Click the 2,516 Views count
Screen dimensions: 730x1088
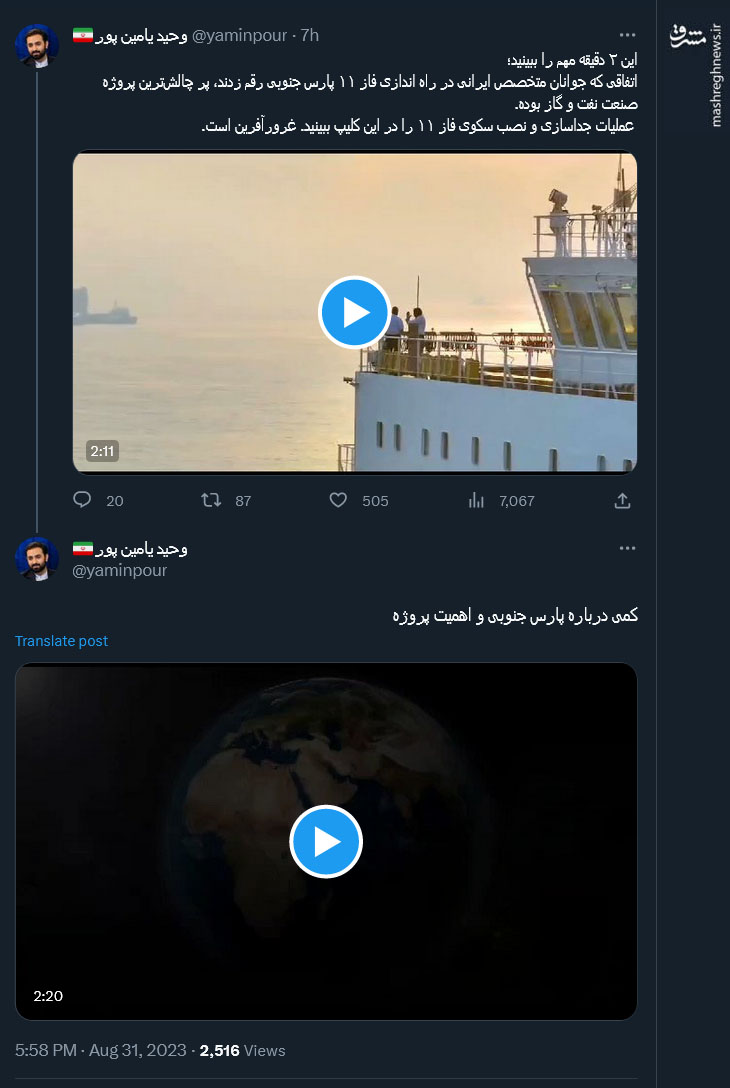click(222, 1051)
